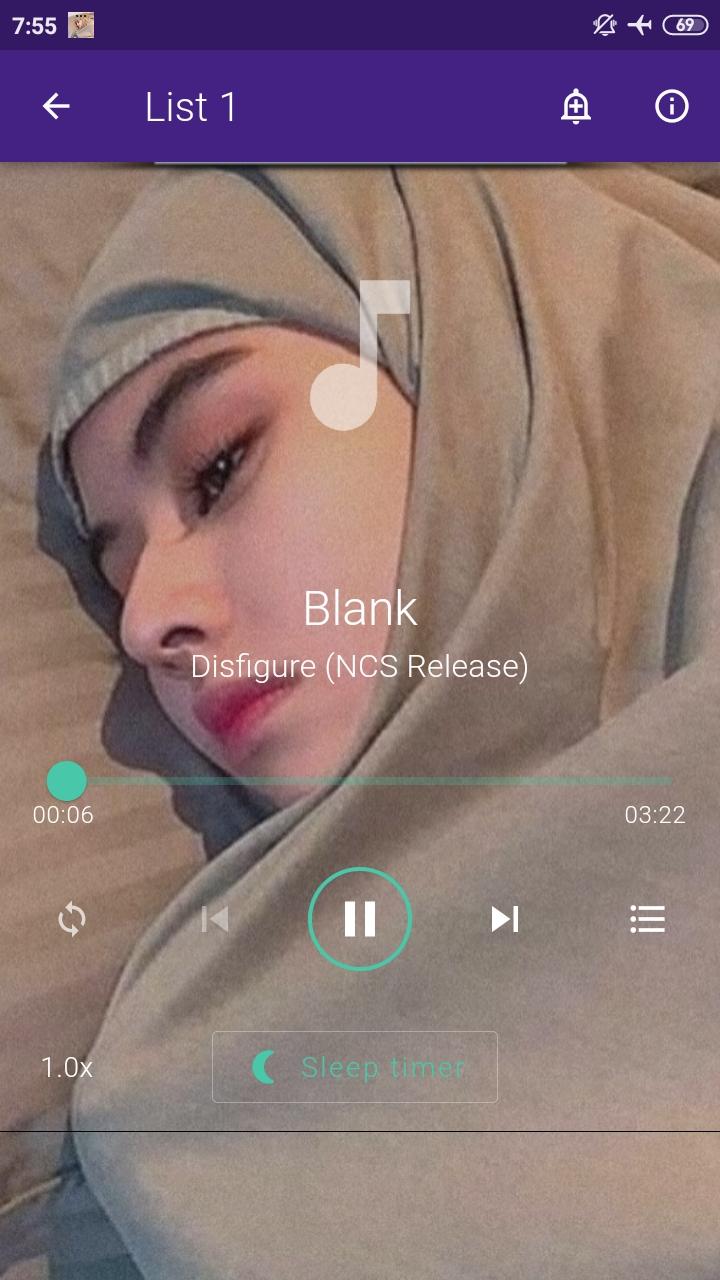Open the song info icon
This screenshot has height=1280, width=720.
point(672,106)
